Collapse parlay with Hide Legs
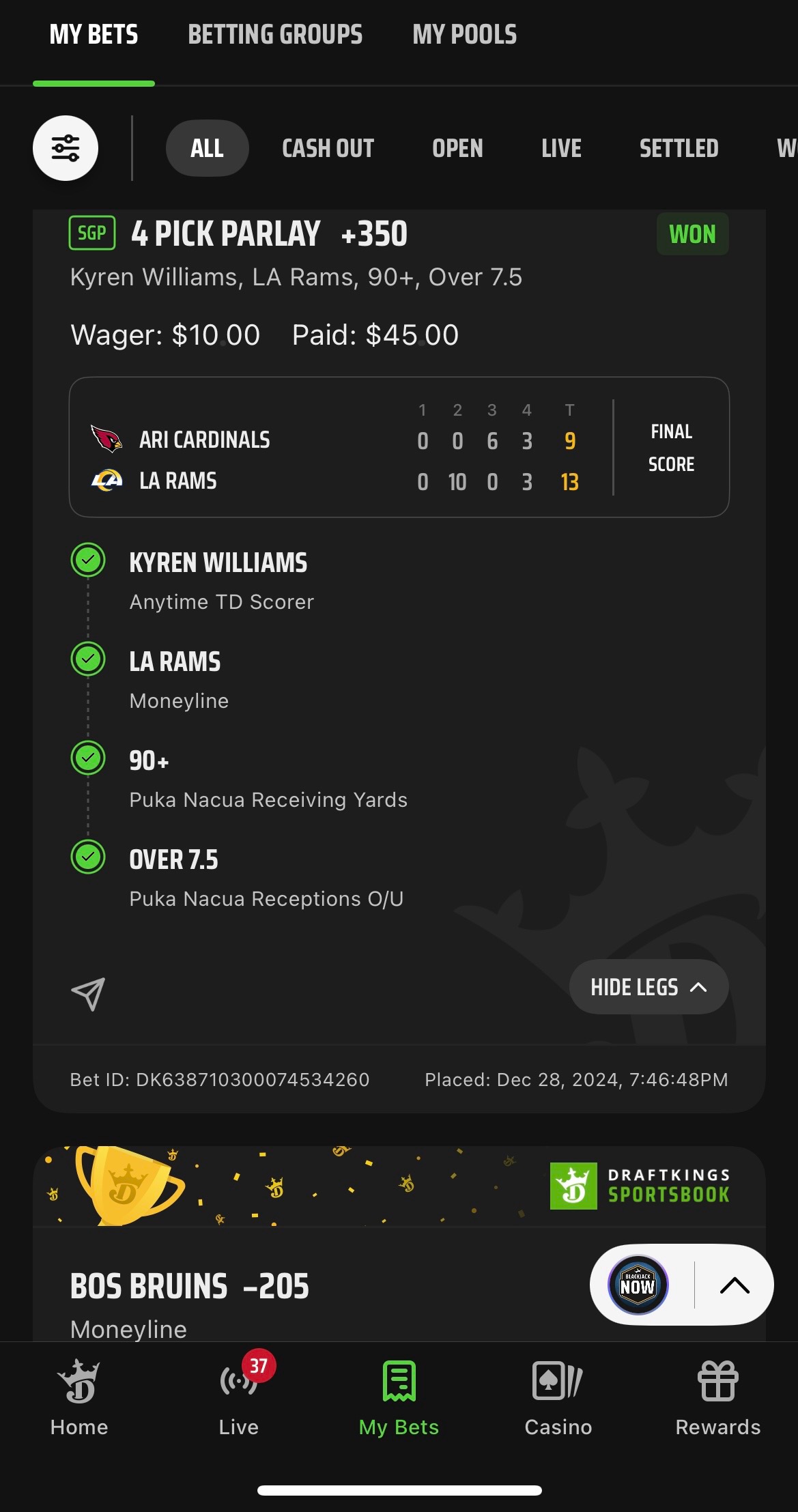Viewport: 798px width, 1512px height. click(649, 987)
